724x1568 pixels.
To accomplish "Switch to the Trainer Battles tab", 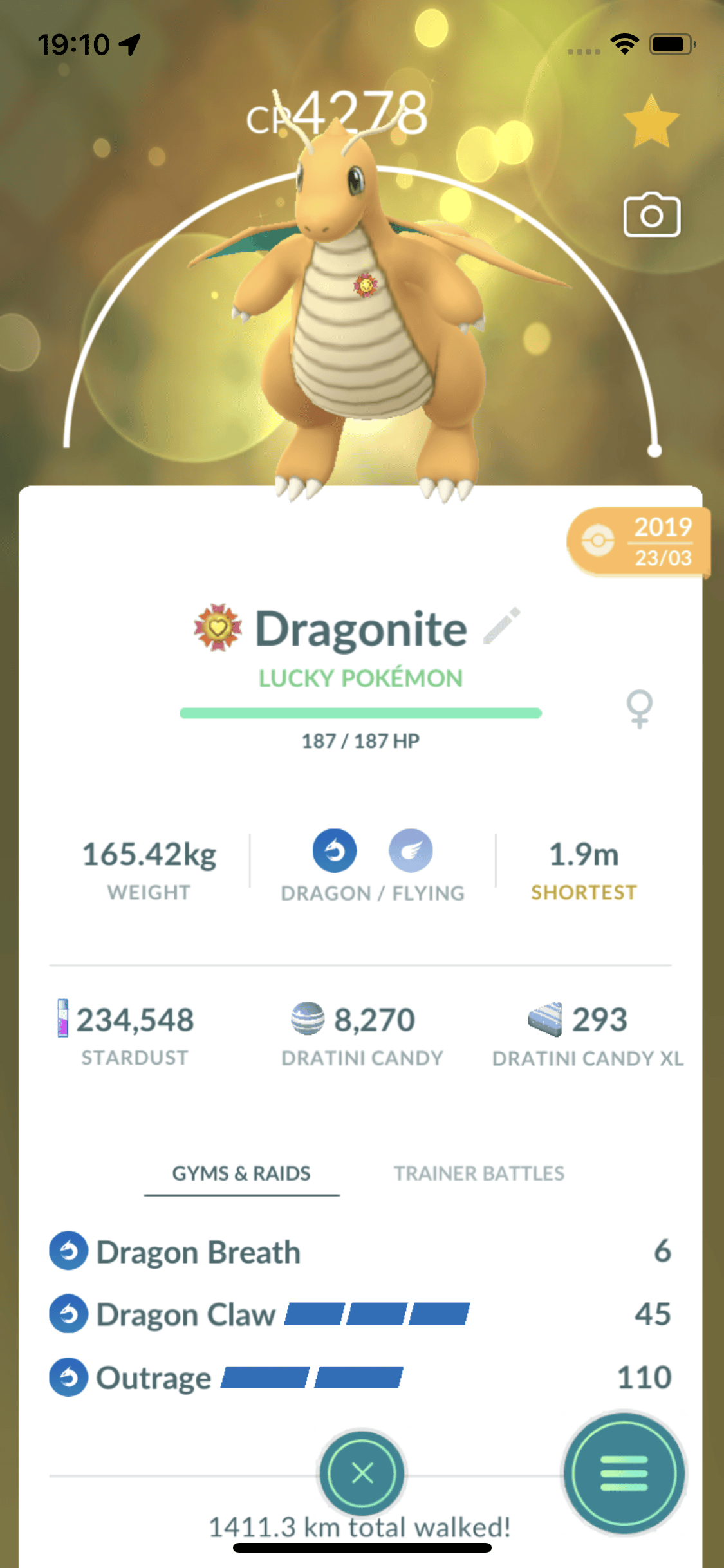I will (x=479, y=1173).
